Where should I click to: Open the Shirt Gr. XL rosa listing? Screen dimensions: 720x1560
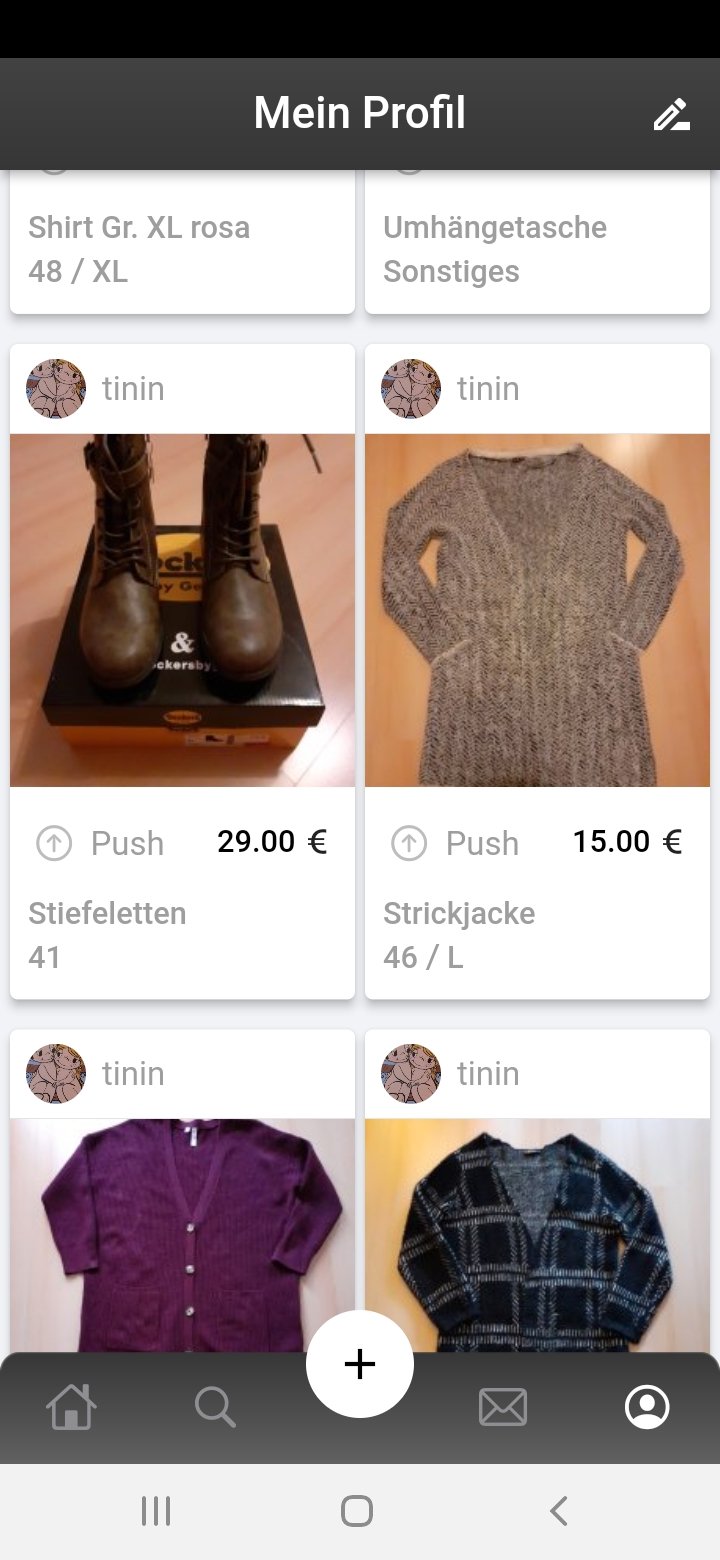[182, 248]
